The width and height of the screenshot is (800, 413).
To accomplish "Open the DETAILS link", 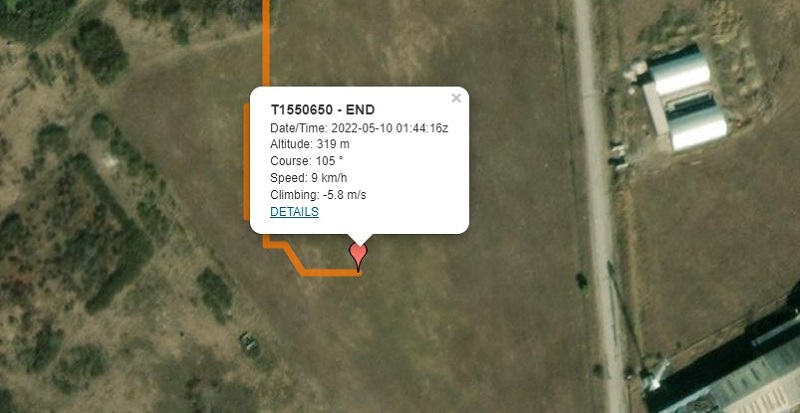I will pyautogui.click(x=294, y=212).
